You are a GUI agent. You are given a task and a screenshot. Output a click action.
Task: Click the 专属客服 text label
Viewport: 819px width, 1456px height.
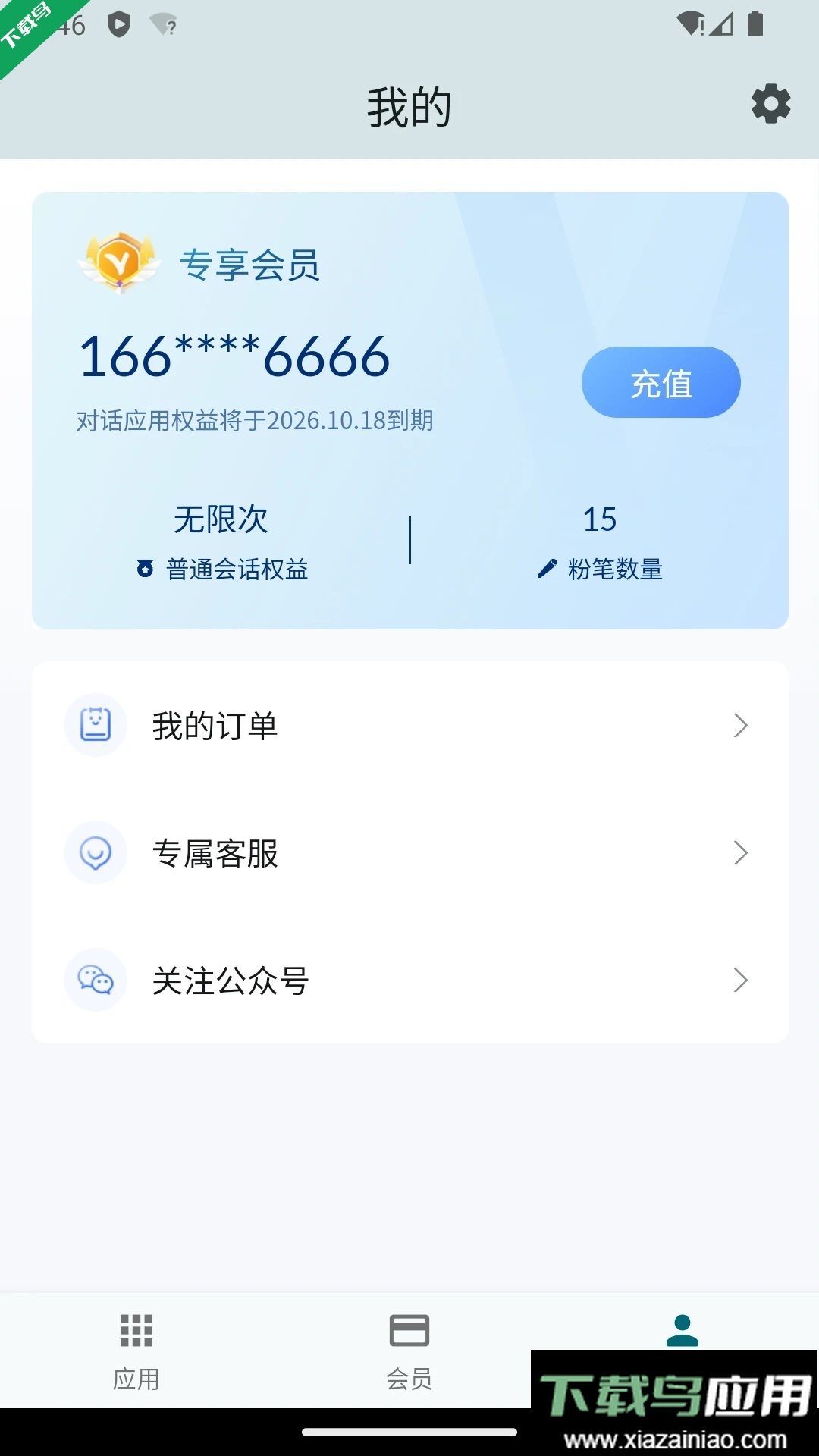(x=216, y=853)
